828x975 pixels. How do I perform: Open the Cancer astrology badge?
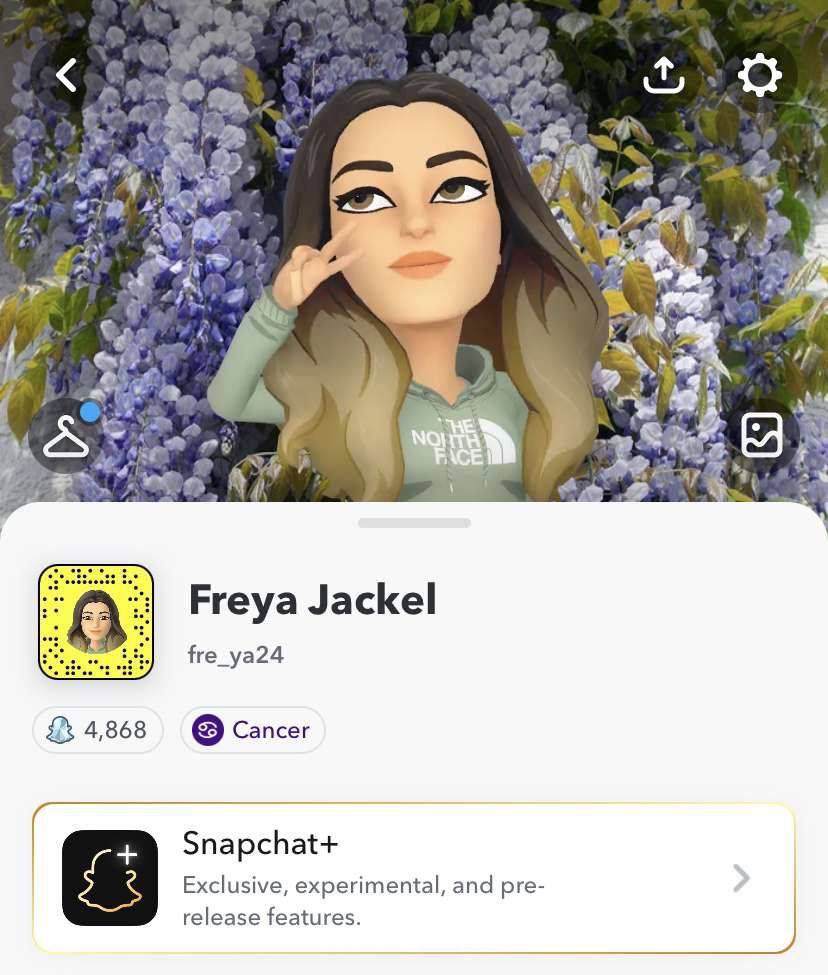click(252, 729)
